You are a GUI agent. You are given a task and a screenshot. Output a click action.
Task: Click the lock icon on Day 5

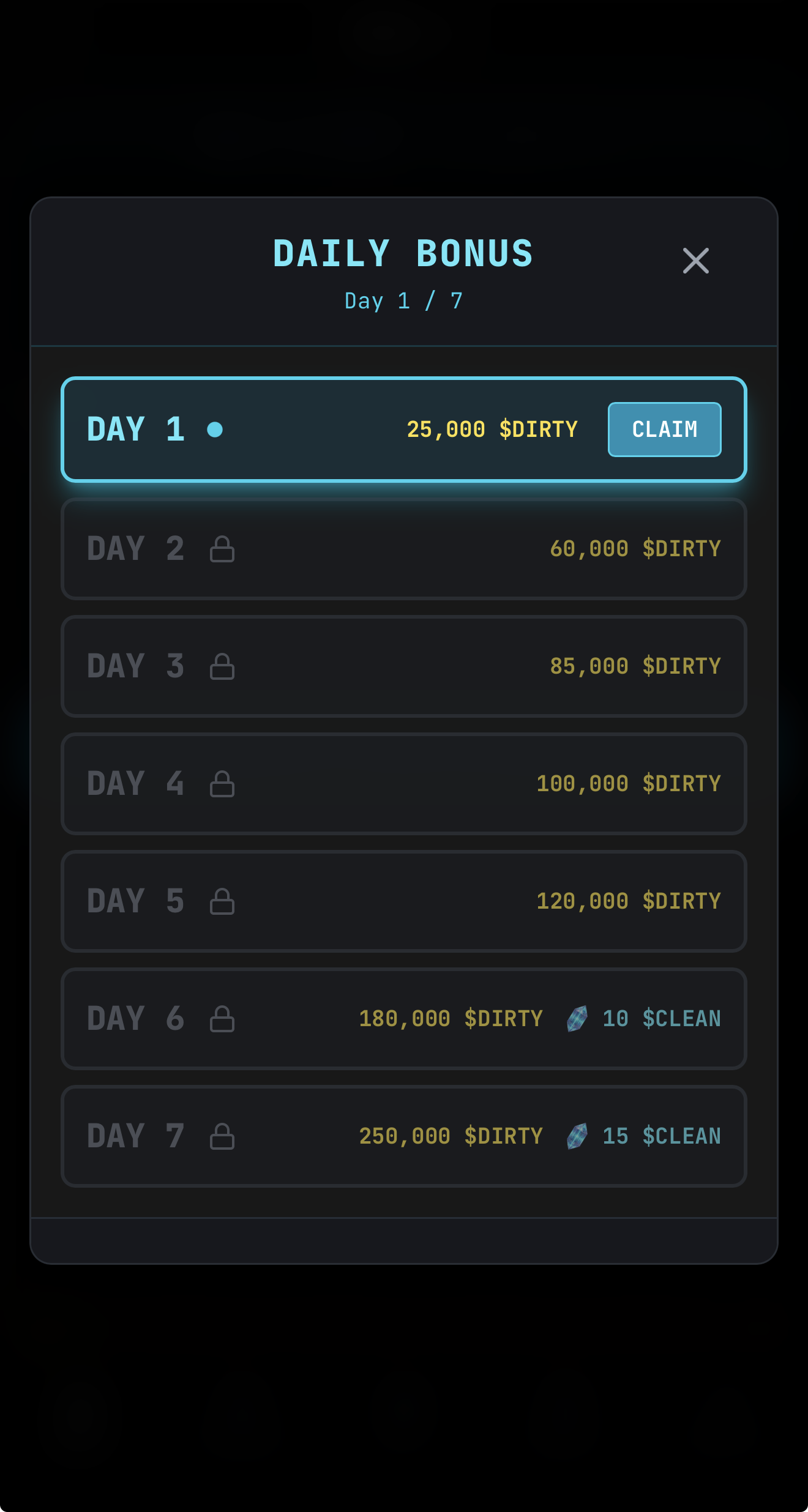tap(223, 901)
